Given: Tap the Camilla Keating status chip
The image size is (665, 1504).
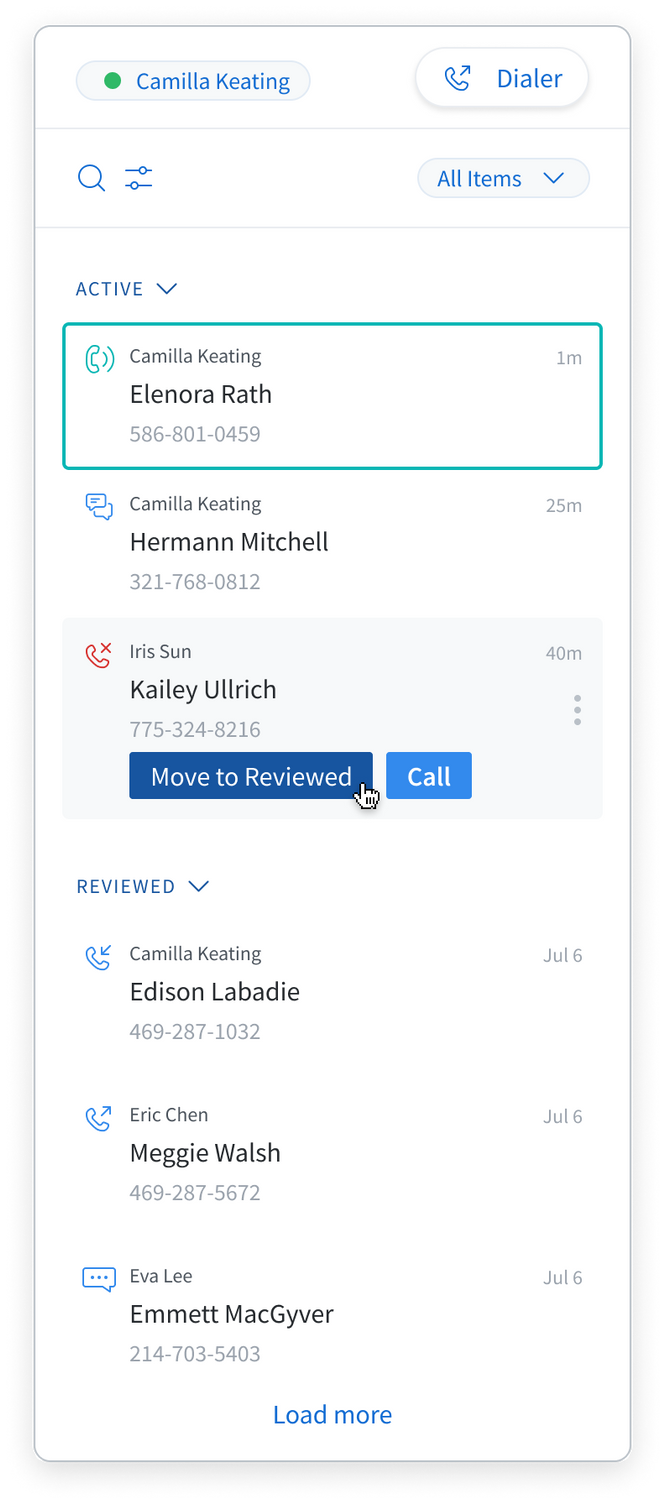Looking at the screenshot, I should pos(193,81).
